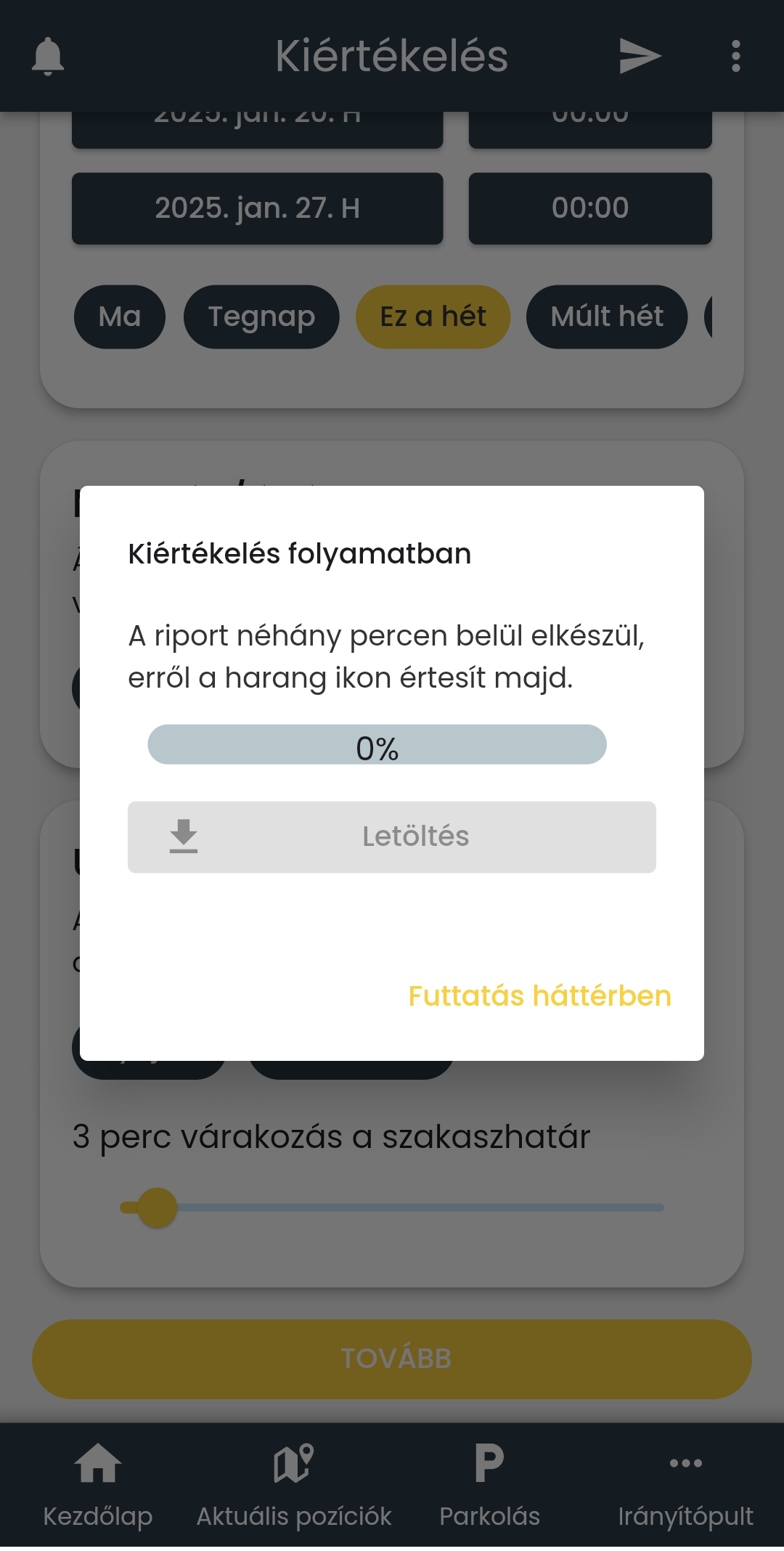784x1551 pixels.
Task: Open the three-dot overflow menu
Action: click(735, 56)
